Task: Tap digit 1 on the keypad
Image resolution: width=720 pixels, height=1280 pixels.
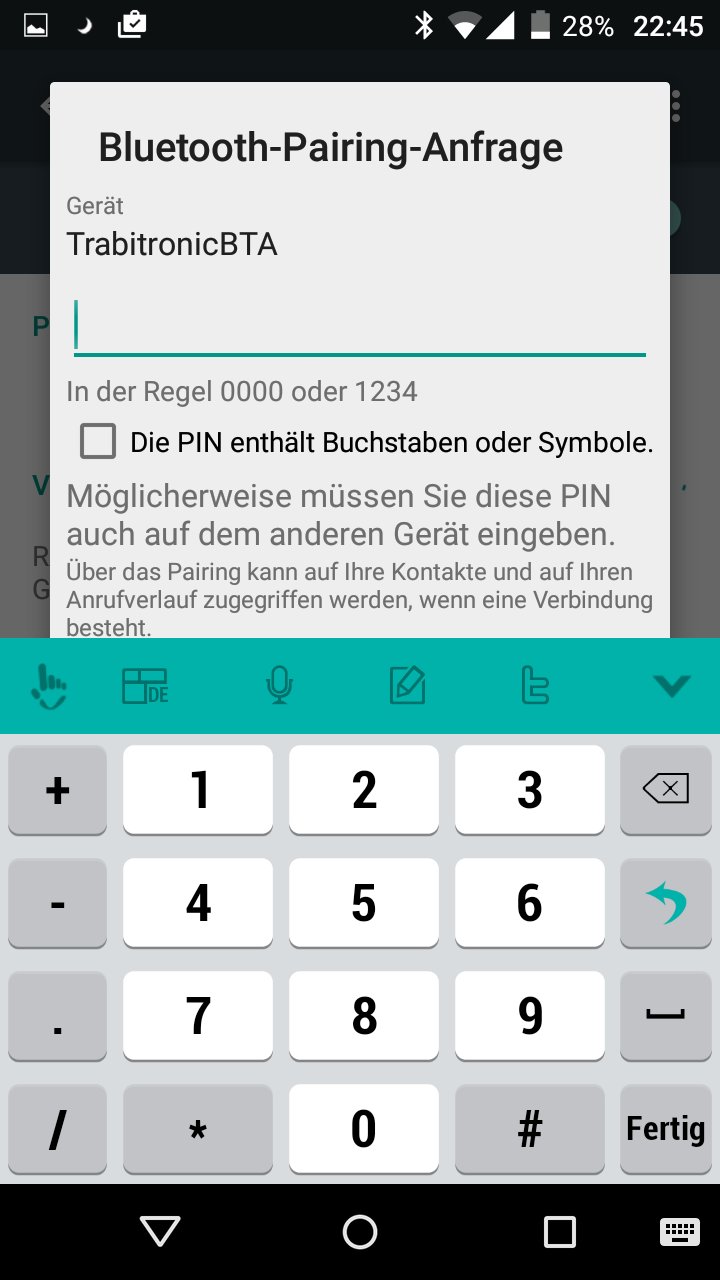Action: (x=198, y=790)
